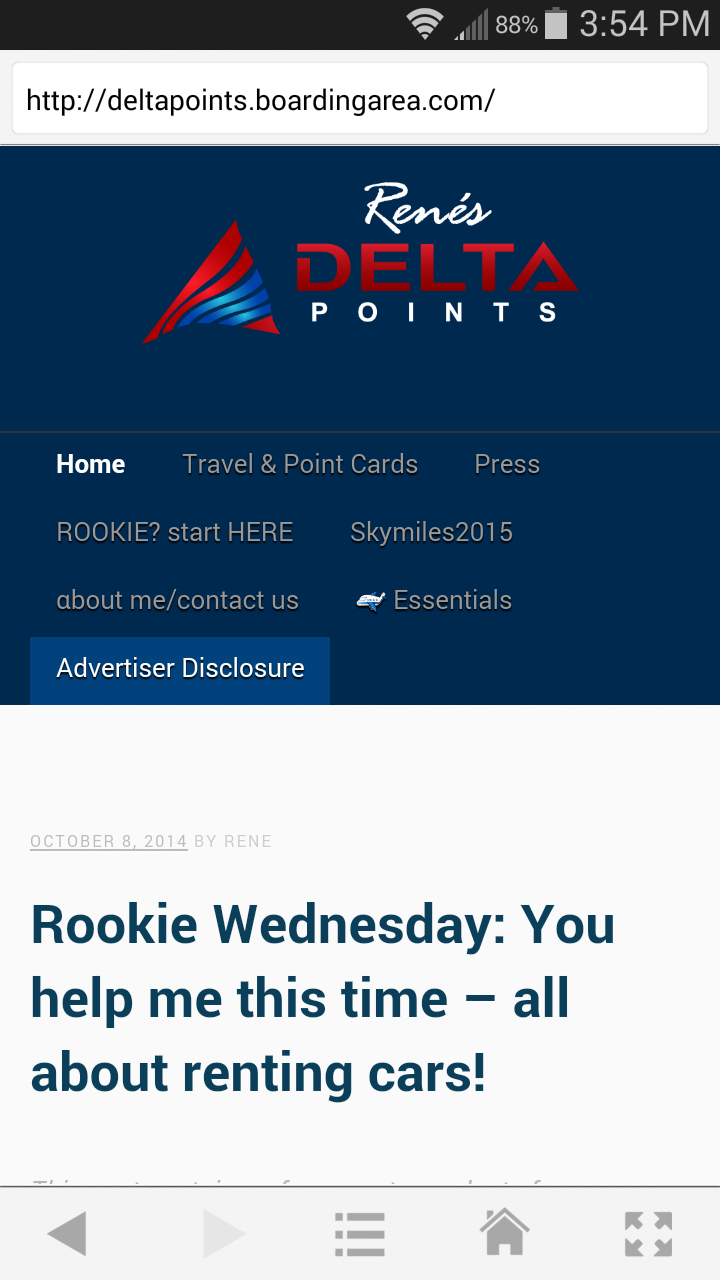This screenshot has width=720, height=1280.
Task: Tap the Wi-Fi status icon
Action: 424,22
